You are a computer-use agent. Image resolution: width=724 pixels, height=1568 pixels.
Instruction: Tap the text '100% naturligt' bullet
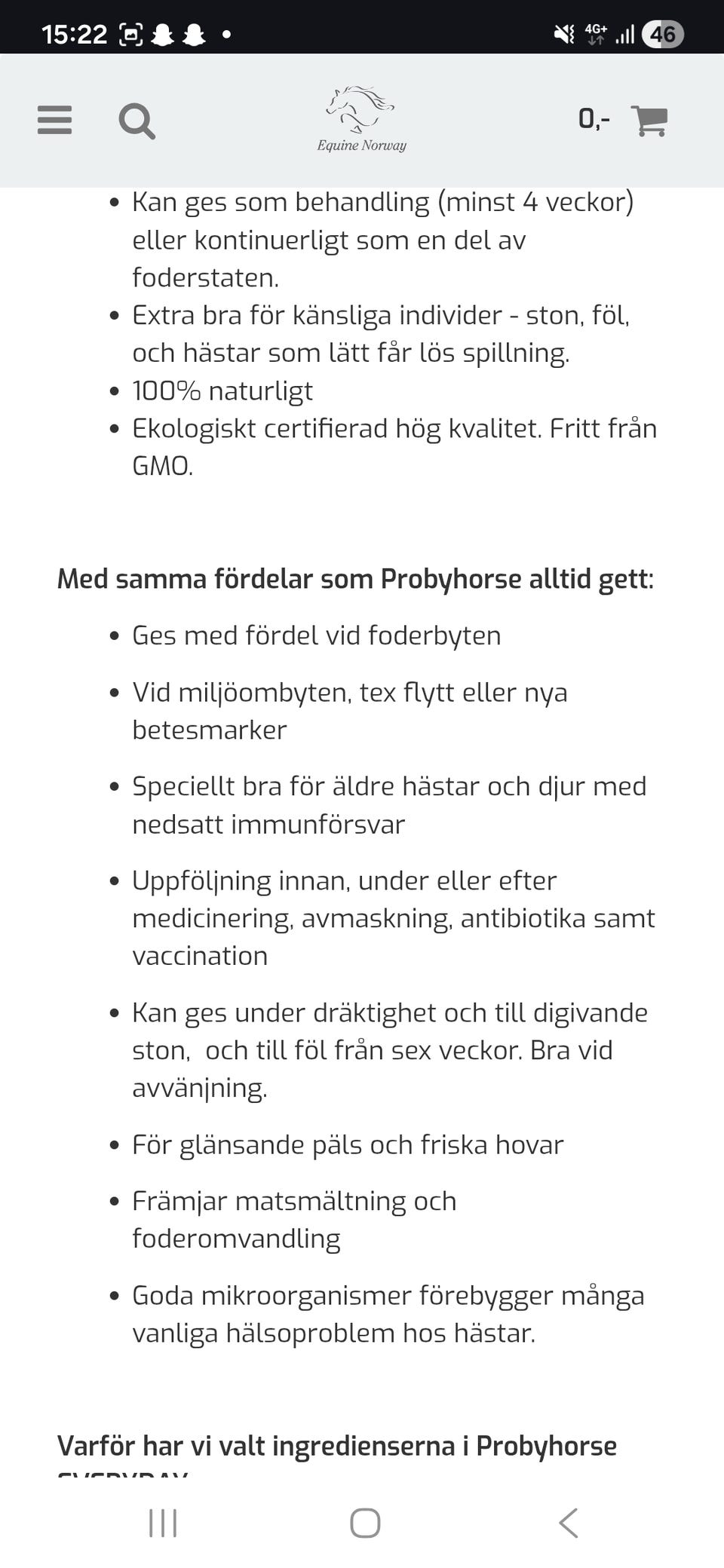click(x=222, y=390)
